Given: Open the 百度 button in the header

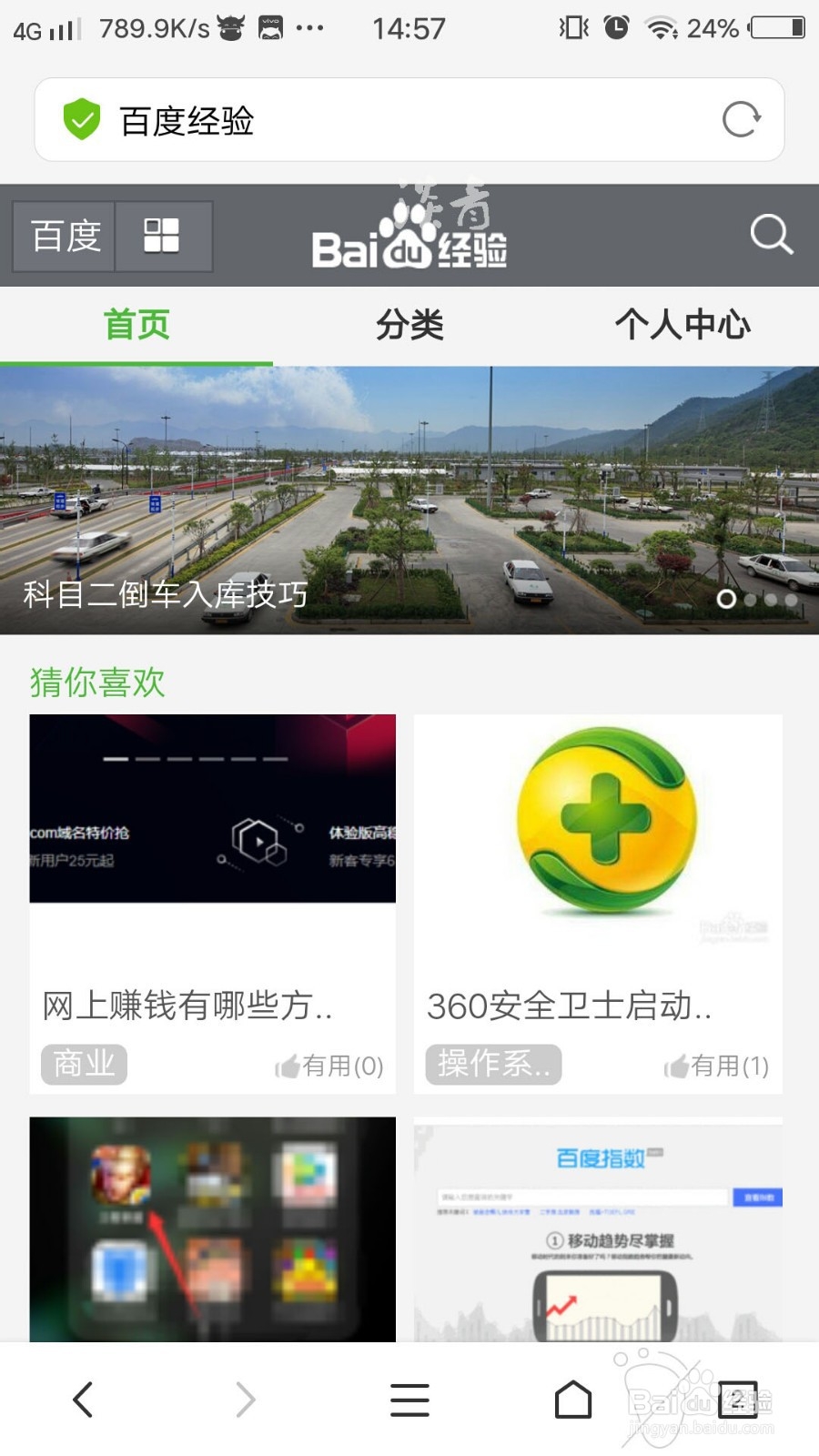Looking at the screenshot, I should click(x=65, y=237).
